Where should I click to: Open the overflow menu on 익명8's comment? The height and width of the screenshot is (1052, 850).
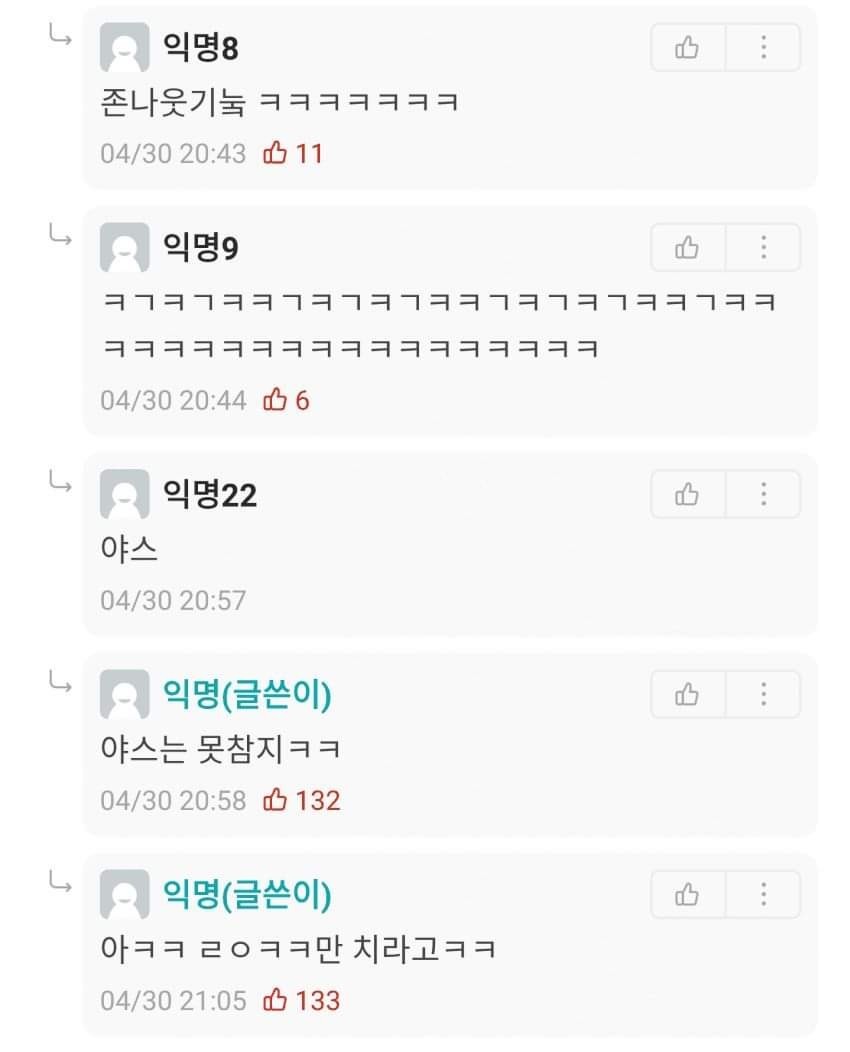tap(763, 48)
